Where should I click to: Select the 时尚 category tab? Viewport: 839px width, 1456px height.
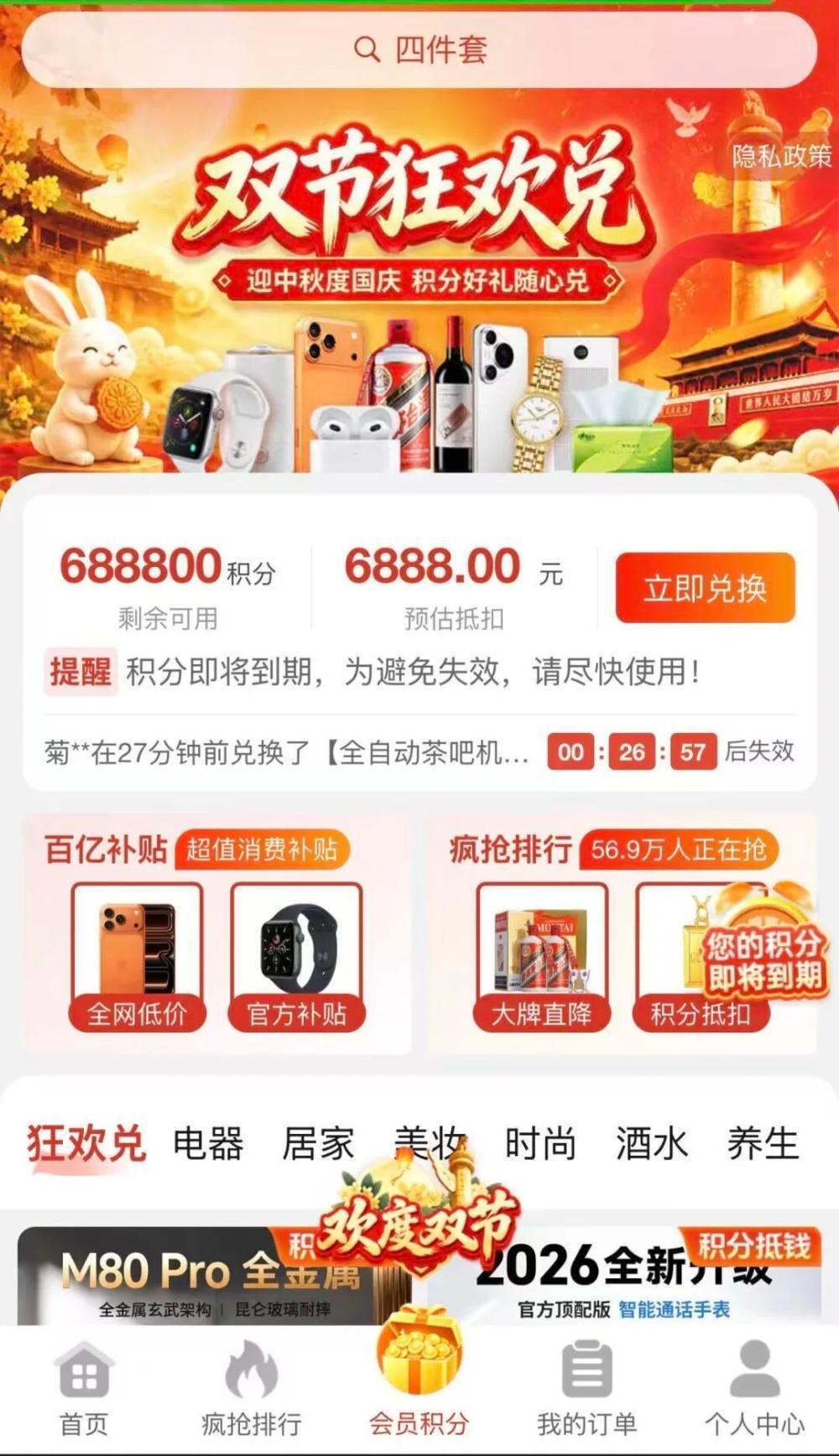pyautogui.click(x=540, y=1144)
